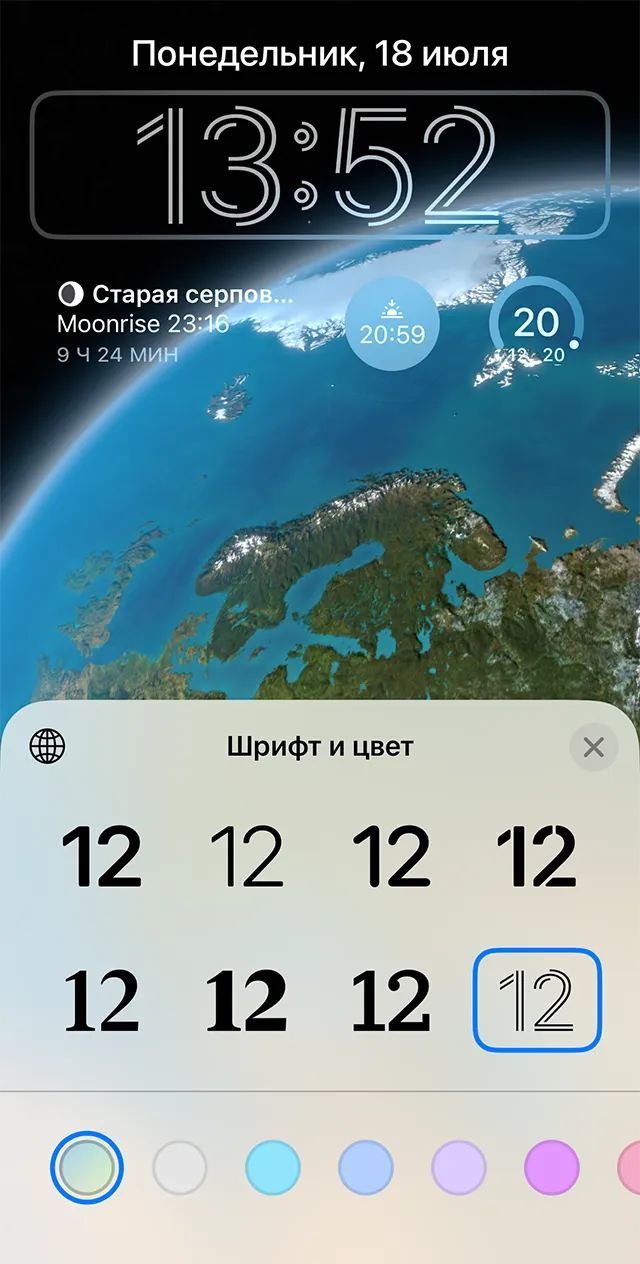Select the outlined rail-style font
Viewport: 640px width, 1264px height.
point(537,1001)
